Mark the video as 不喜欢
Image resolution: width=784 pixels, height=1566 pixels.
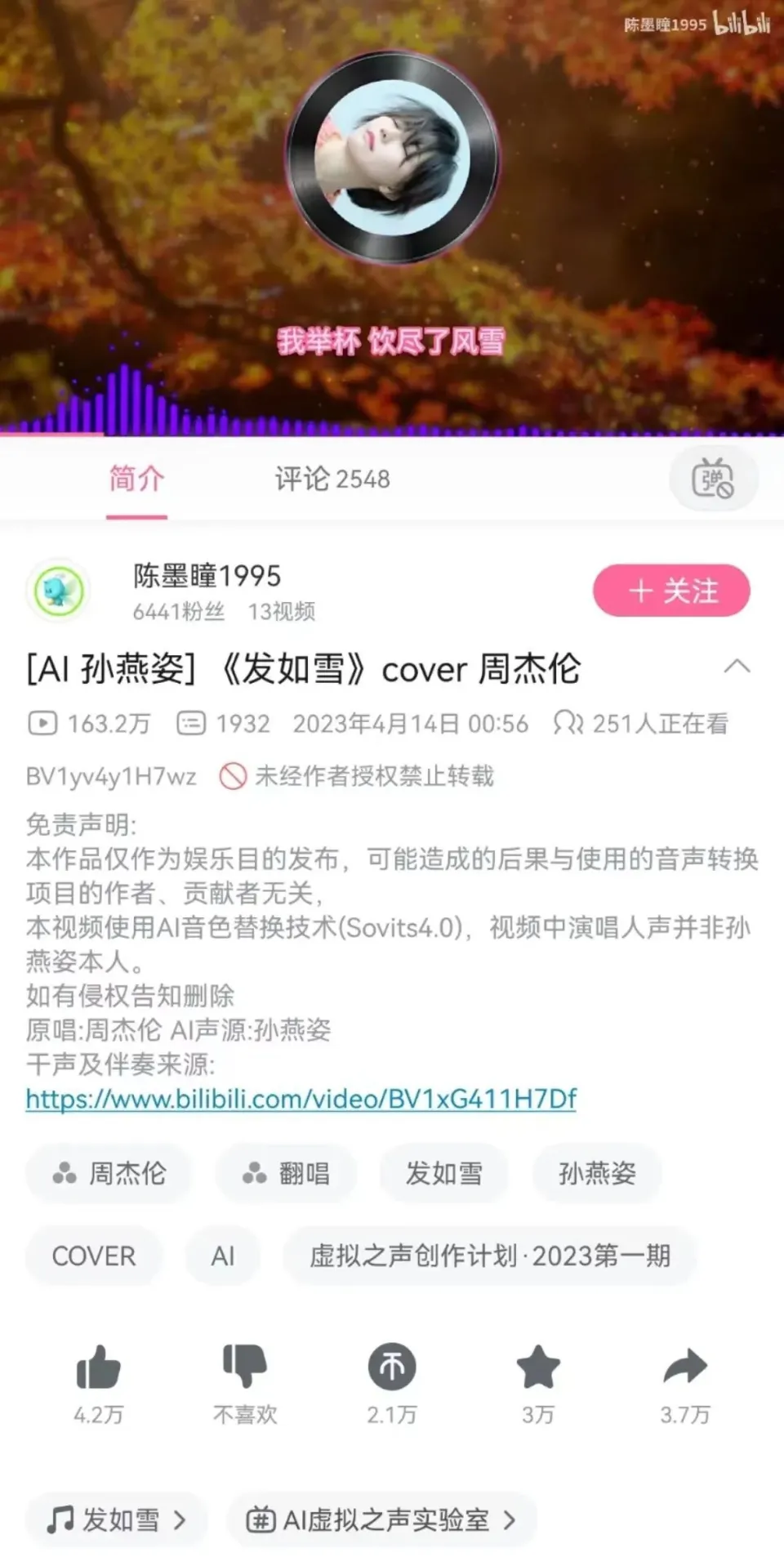[245, 1370]
